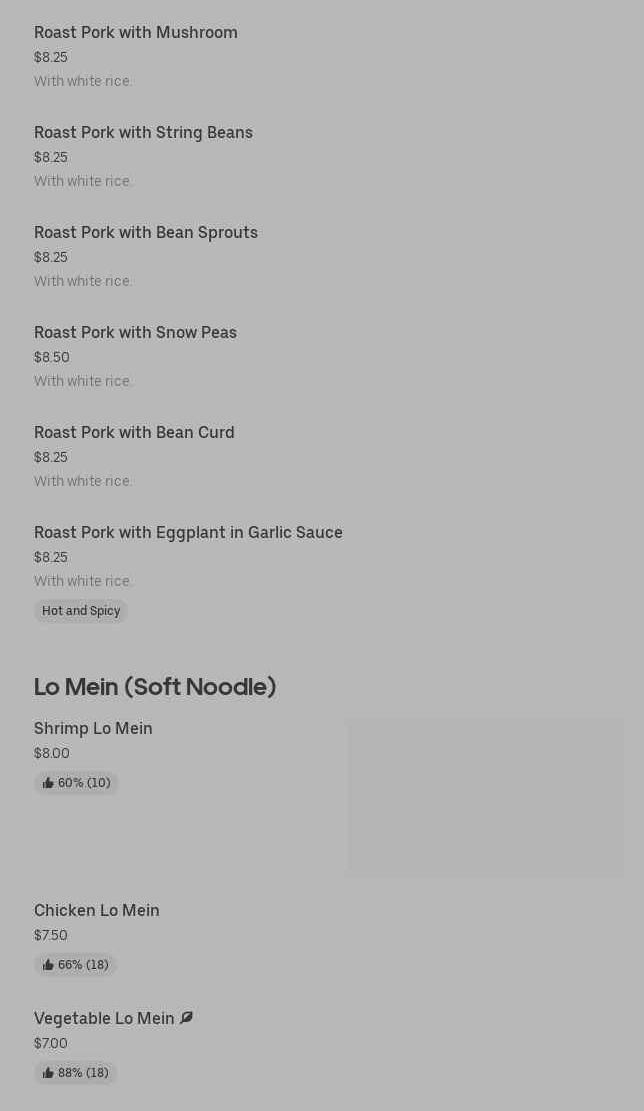Choose the Vegetable Lo Mein item
The image size is (644, 1111).
tap(104, 1019)
